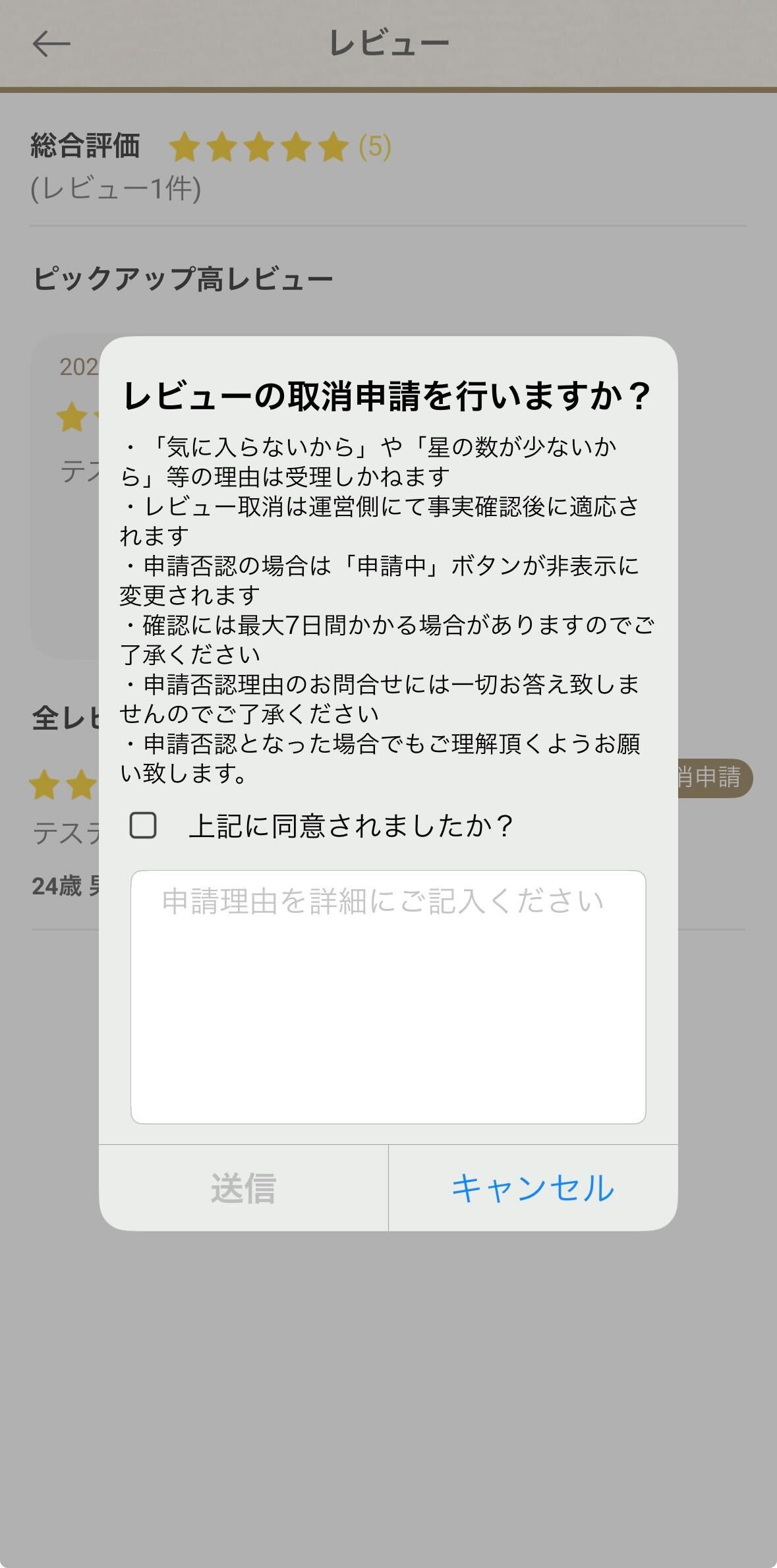The image size is (777, 1568).
Task: Focus the 申請理由 text field
Action: pos(388,997)
